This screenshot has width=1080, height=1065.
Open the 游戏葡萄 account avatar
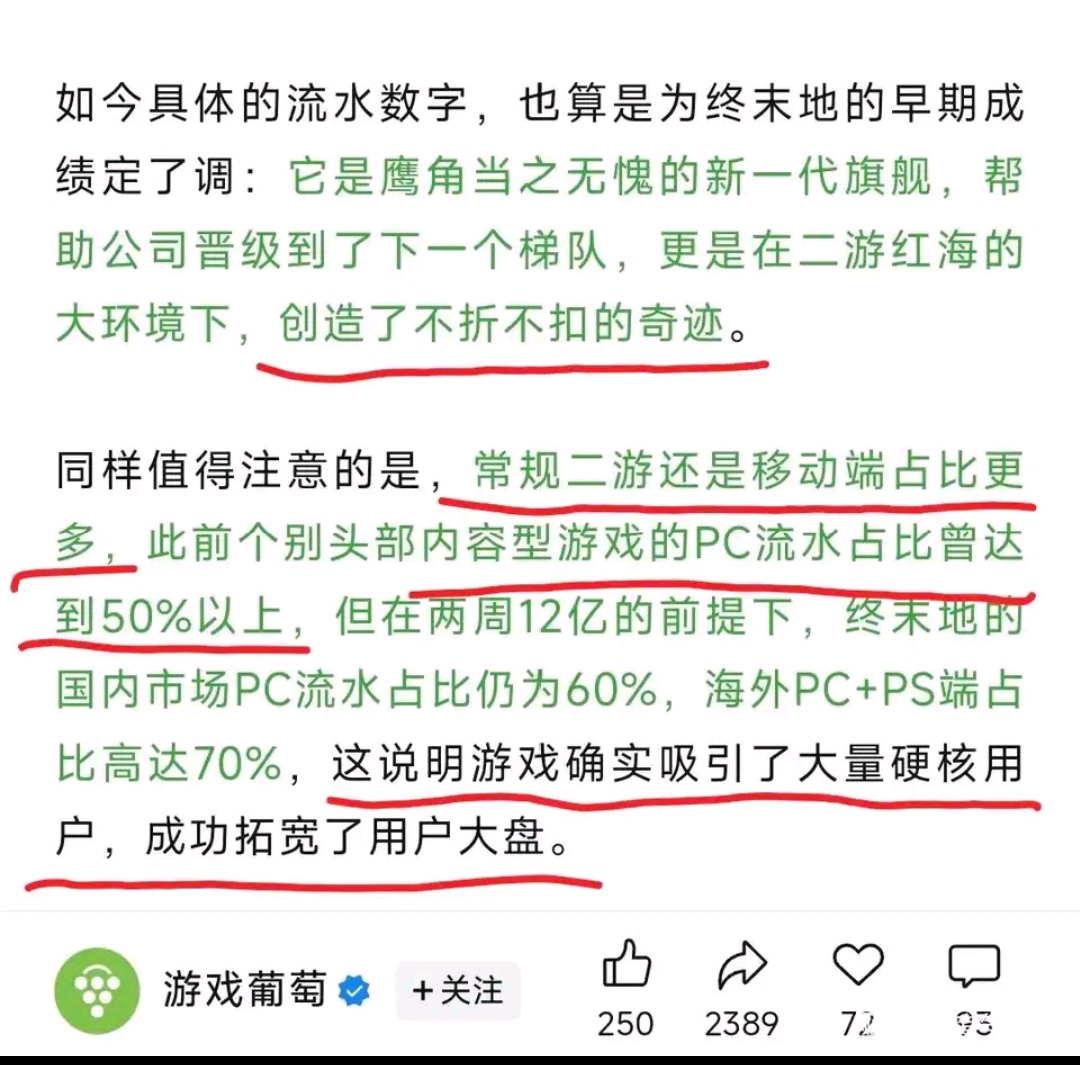97,991
